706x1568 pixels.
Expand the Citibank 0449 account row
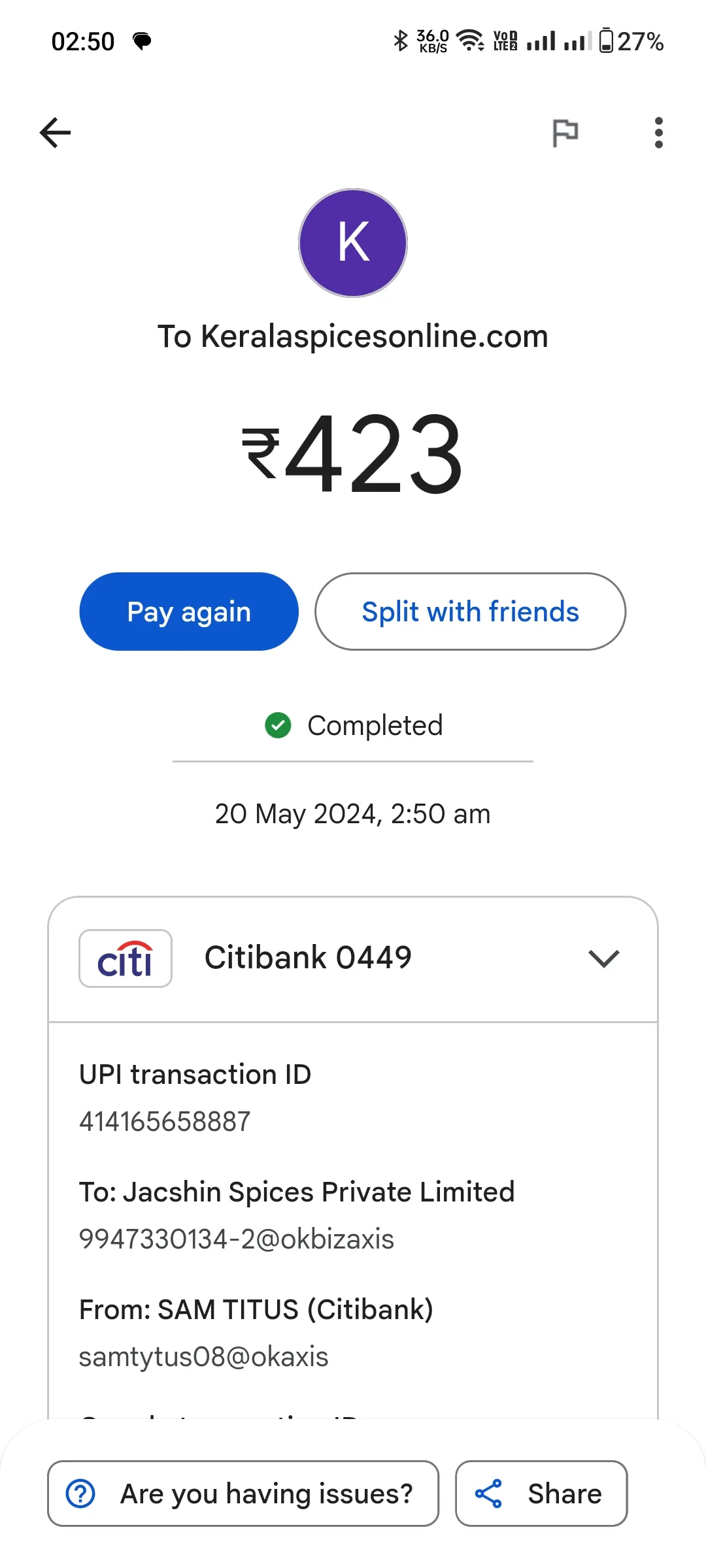(x=353, y=958)
